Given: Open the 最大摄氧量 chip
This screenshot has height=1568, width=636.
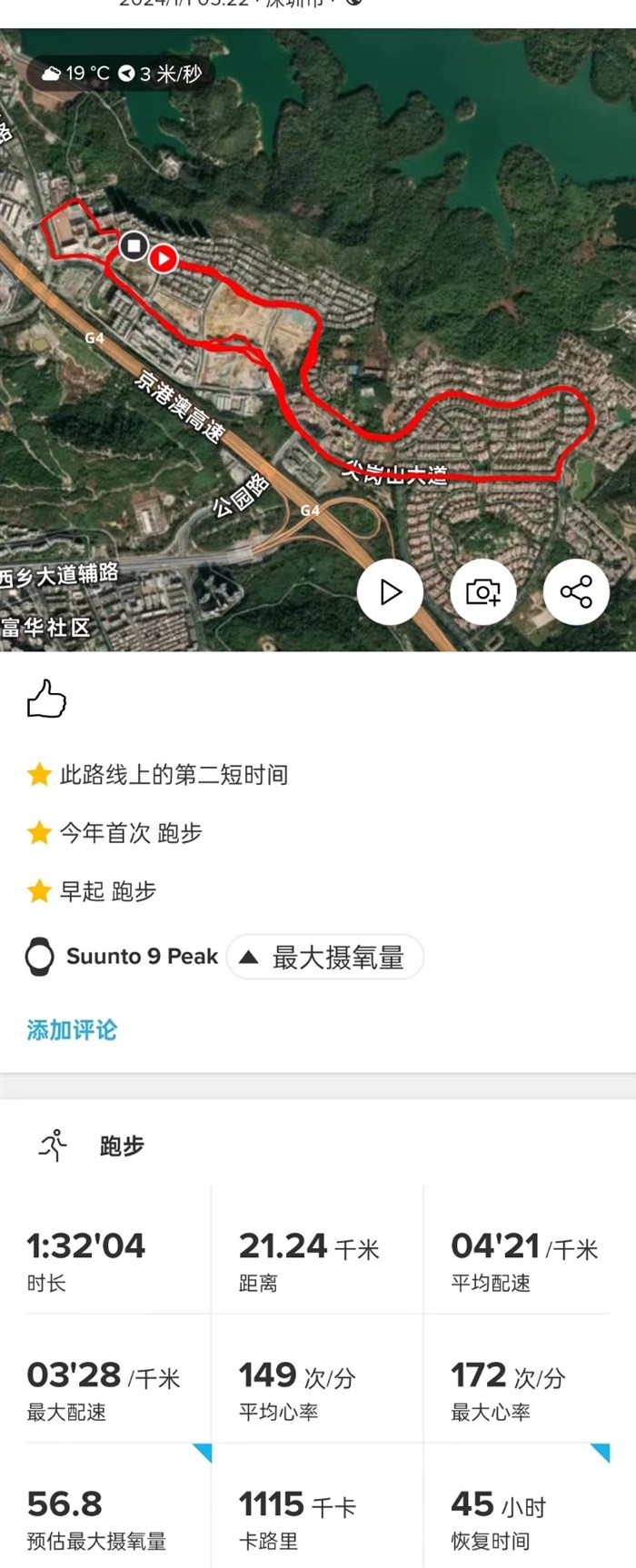Looking at the screenshot, I should (x=324, y=958).
